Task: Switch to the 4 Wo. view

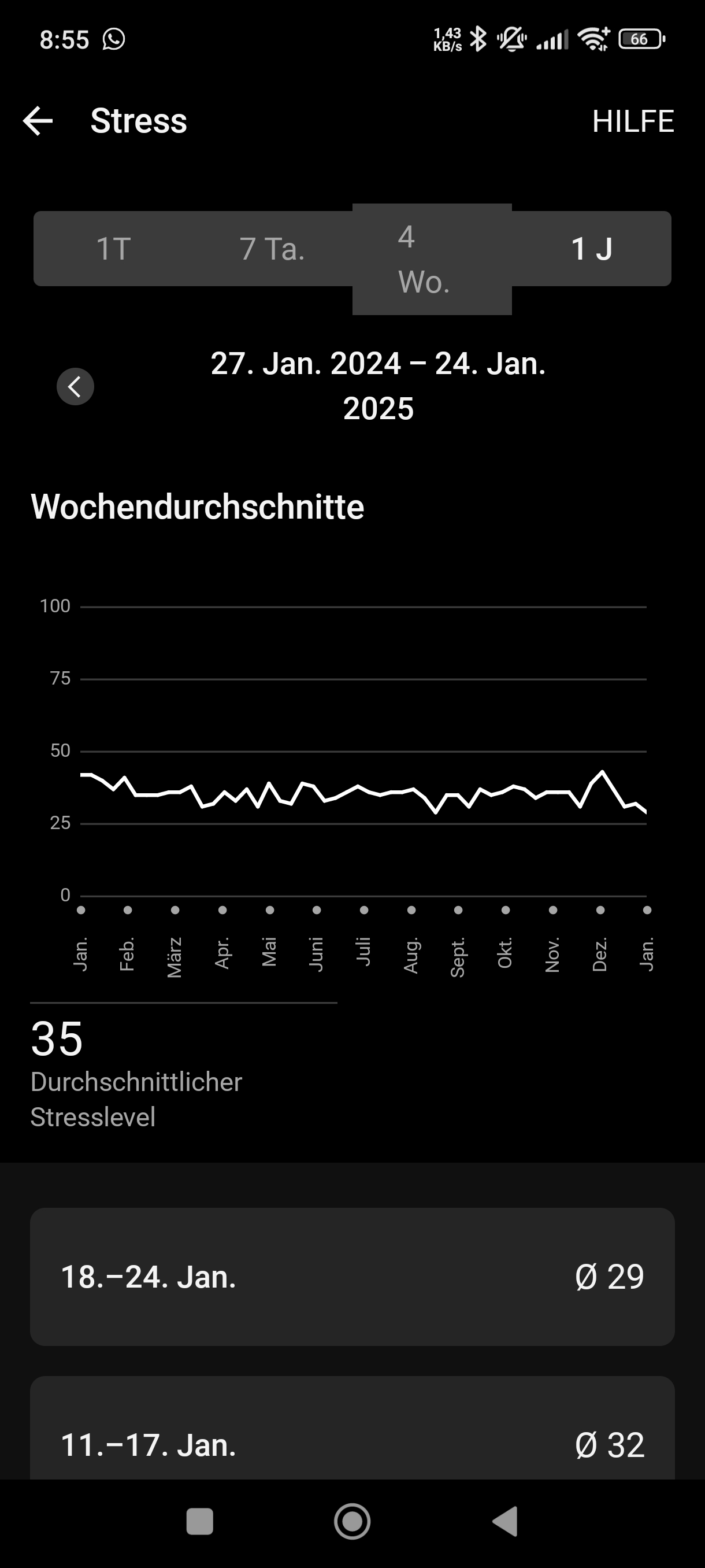Action: click(x=431, y=258)
